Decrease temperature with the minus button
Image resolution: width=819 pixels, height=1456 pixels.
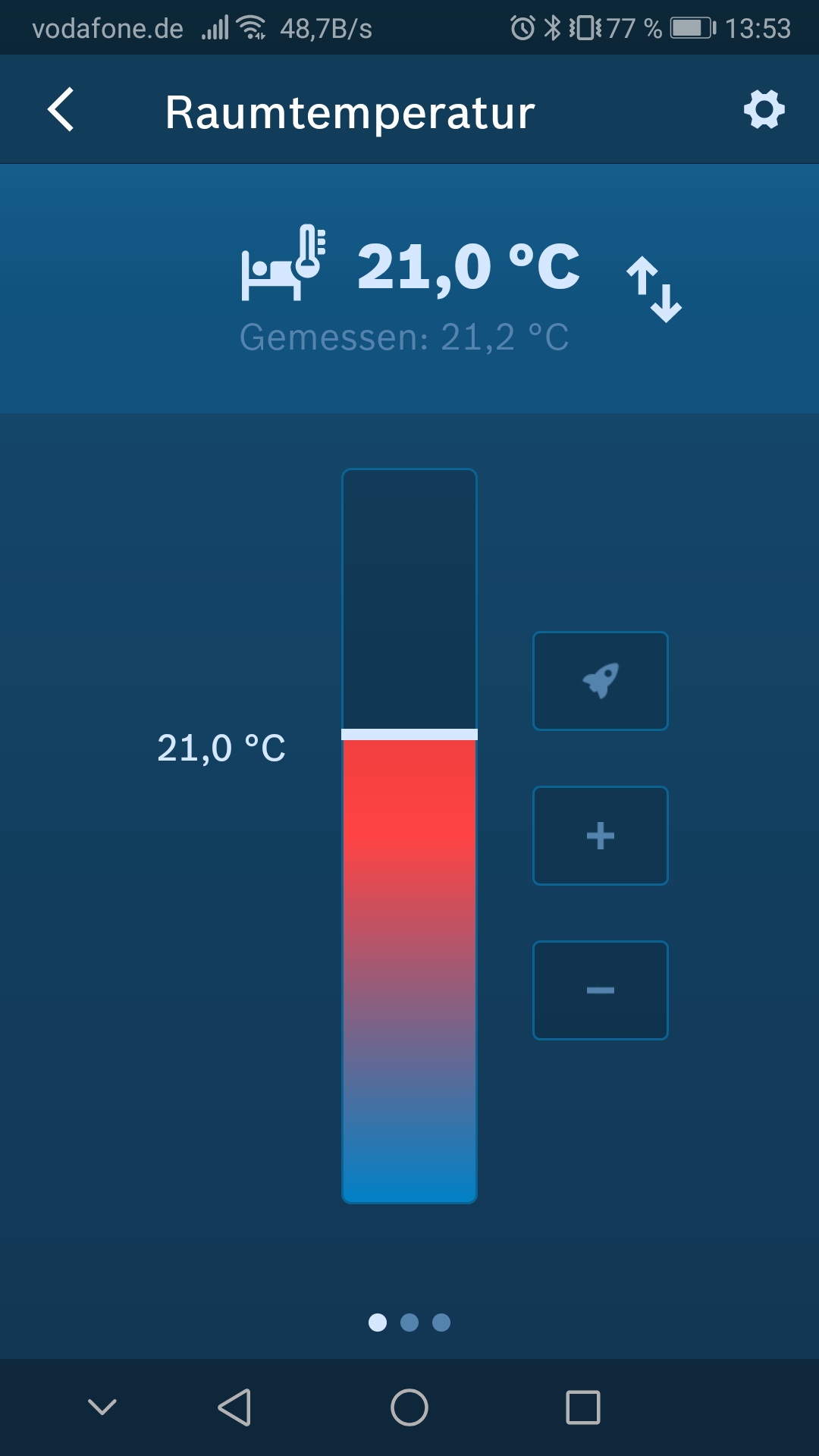pos(600,990)
